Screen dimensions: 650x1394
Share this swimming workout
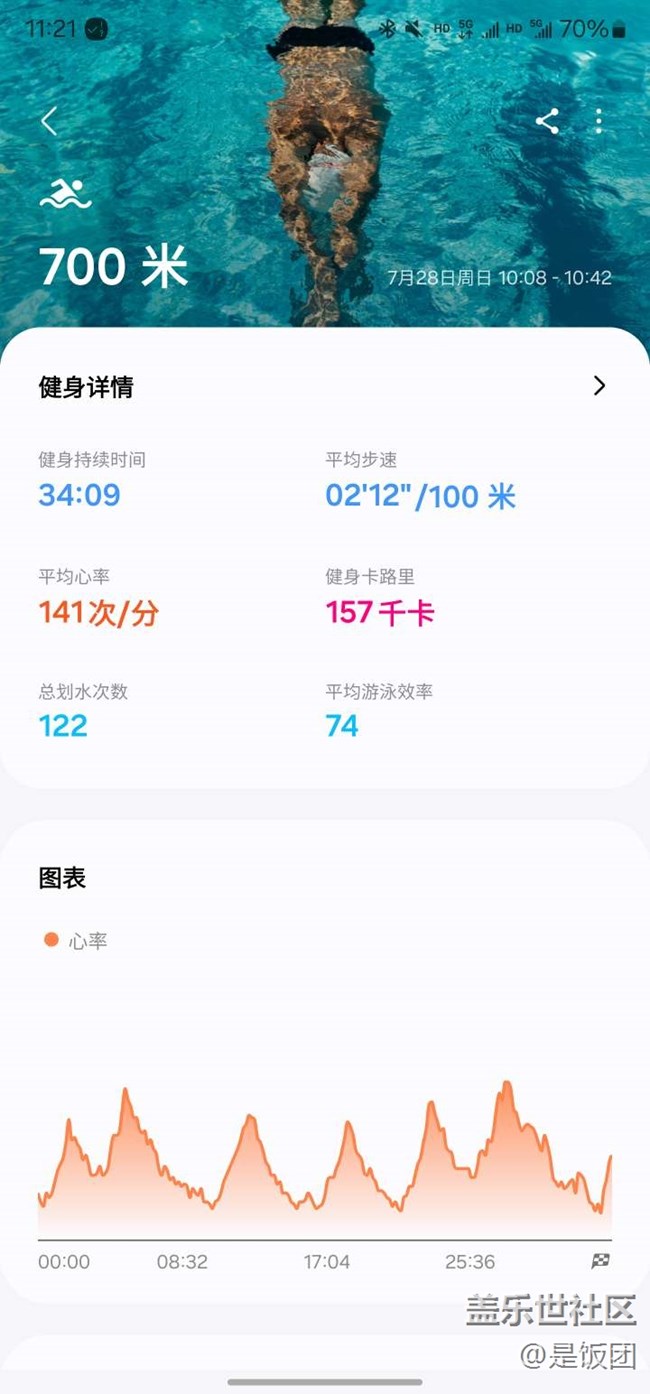click(547, 122)
